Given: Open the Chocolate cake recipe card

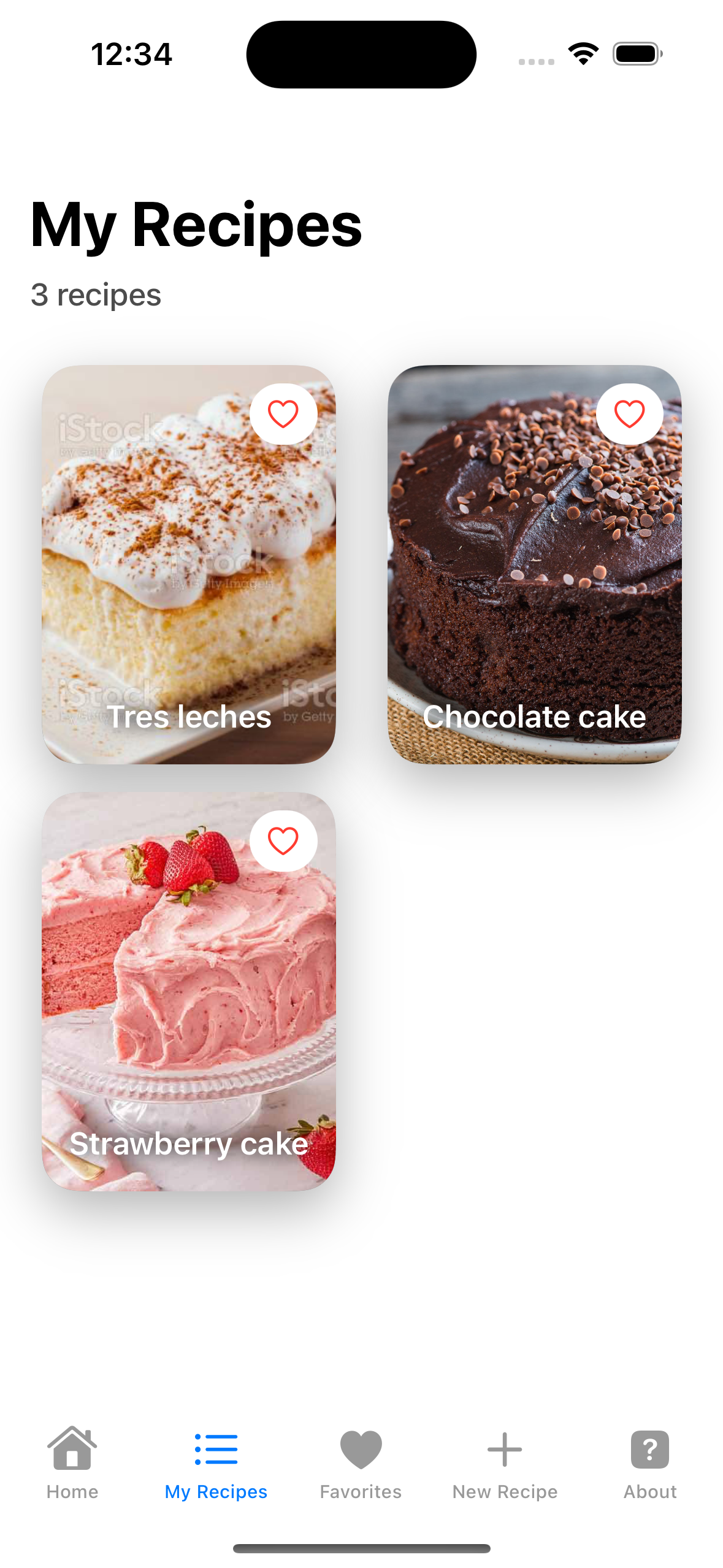Looking at the screenshot, I should pyautogui.click(x=534, y=583).
